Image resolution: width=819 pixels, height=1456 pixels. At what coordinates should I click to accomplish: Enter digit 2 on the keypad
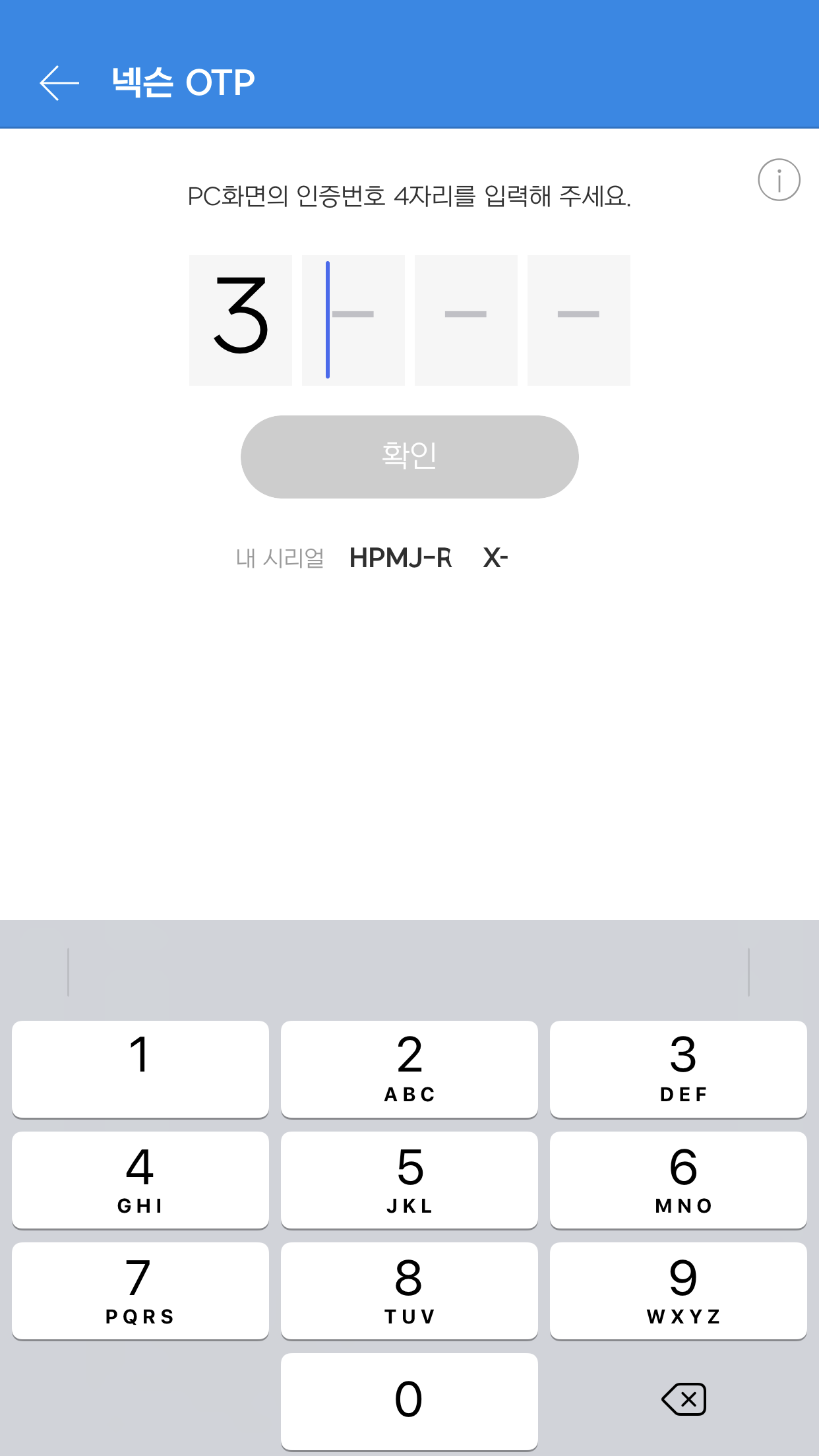click(x=409, y=1069)
